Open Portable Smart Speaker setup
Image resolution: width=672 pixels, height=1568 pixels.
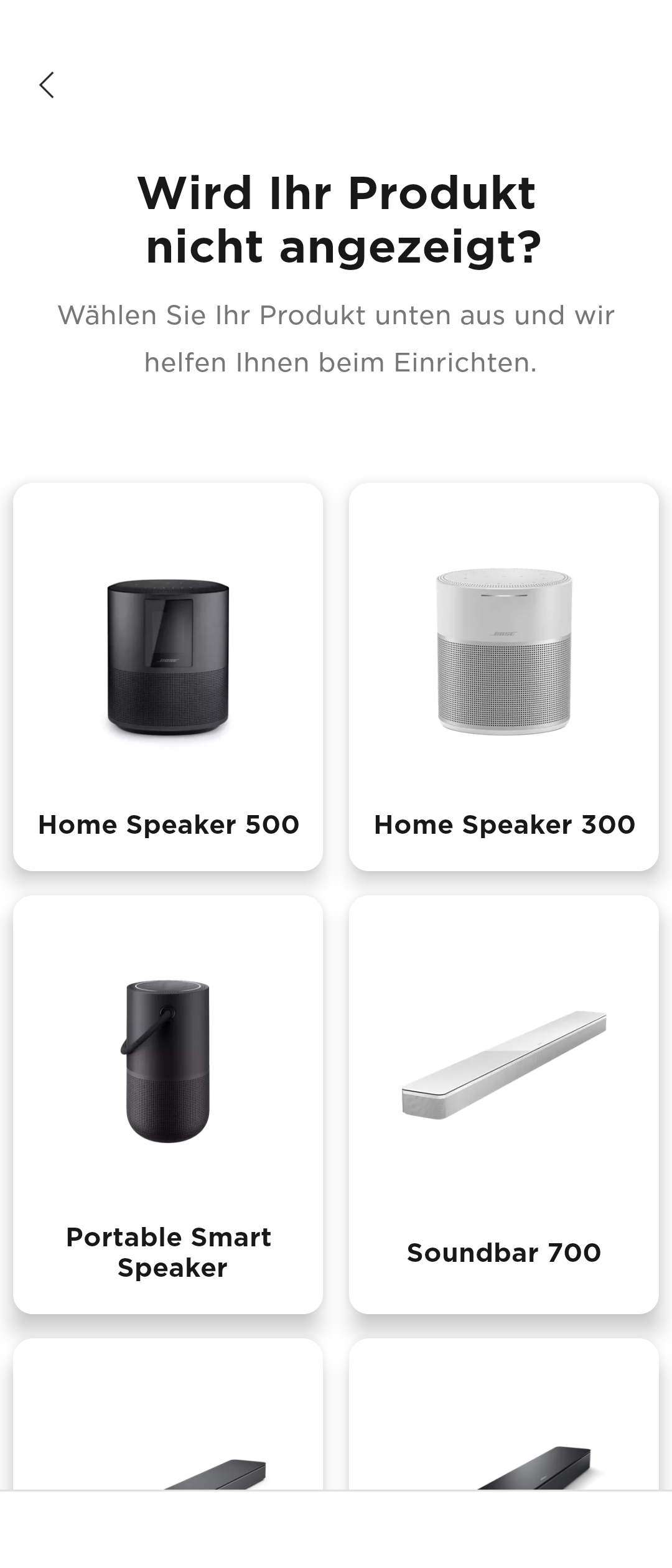coord(168,1104)
